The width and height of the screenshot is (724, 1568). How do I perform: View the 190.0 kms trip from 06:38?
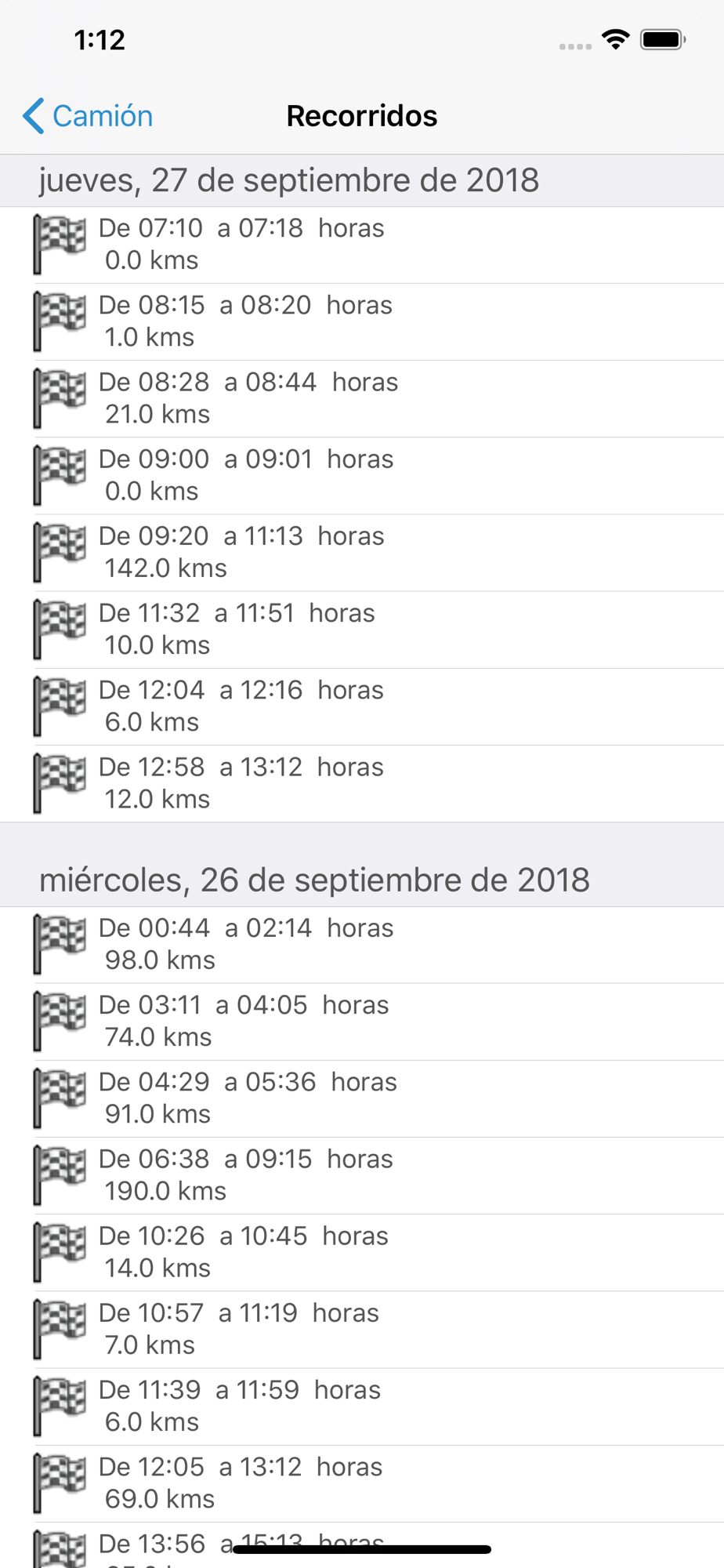coord(362,1176)
